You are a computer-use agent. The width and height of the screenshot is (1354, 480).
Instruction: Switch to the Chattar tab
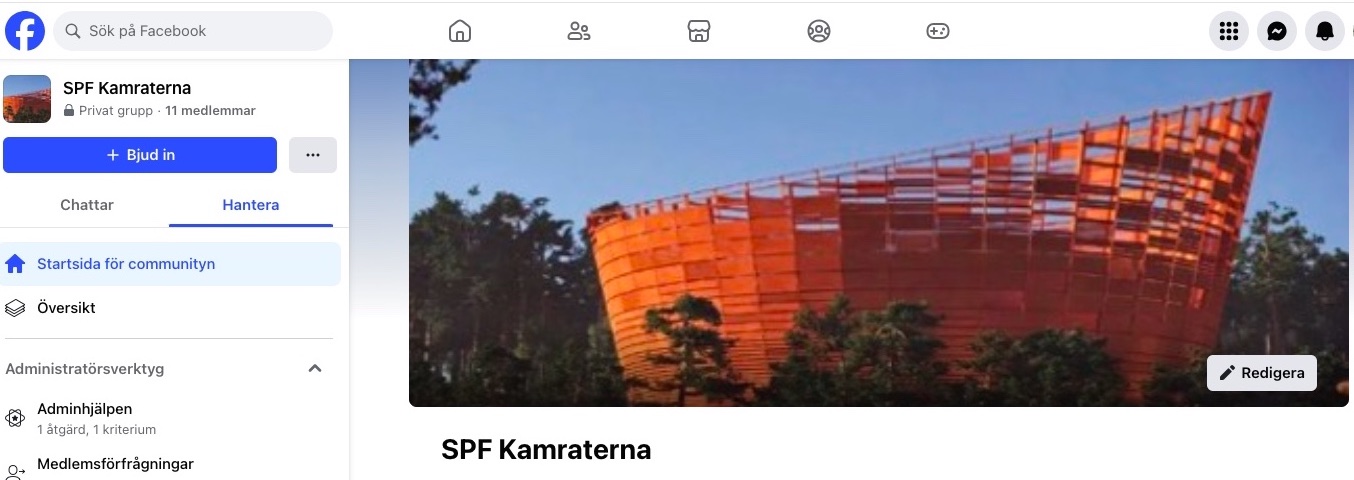coord(87,205)
